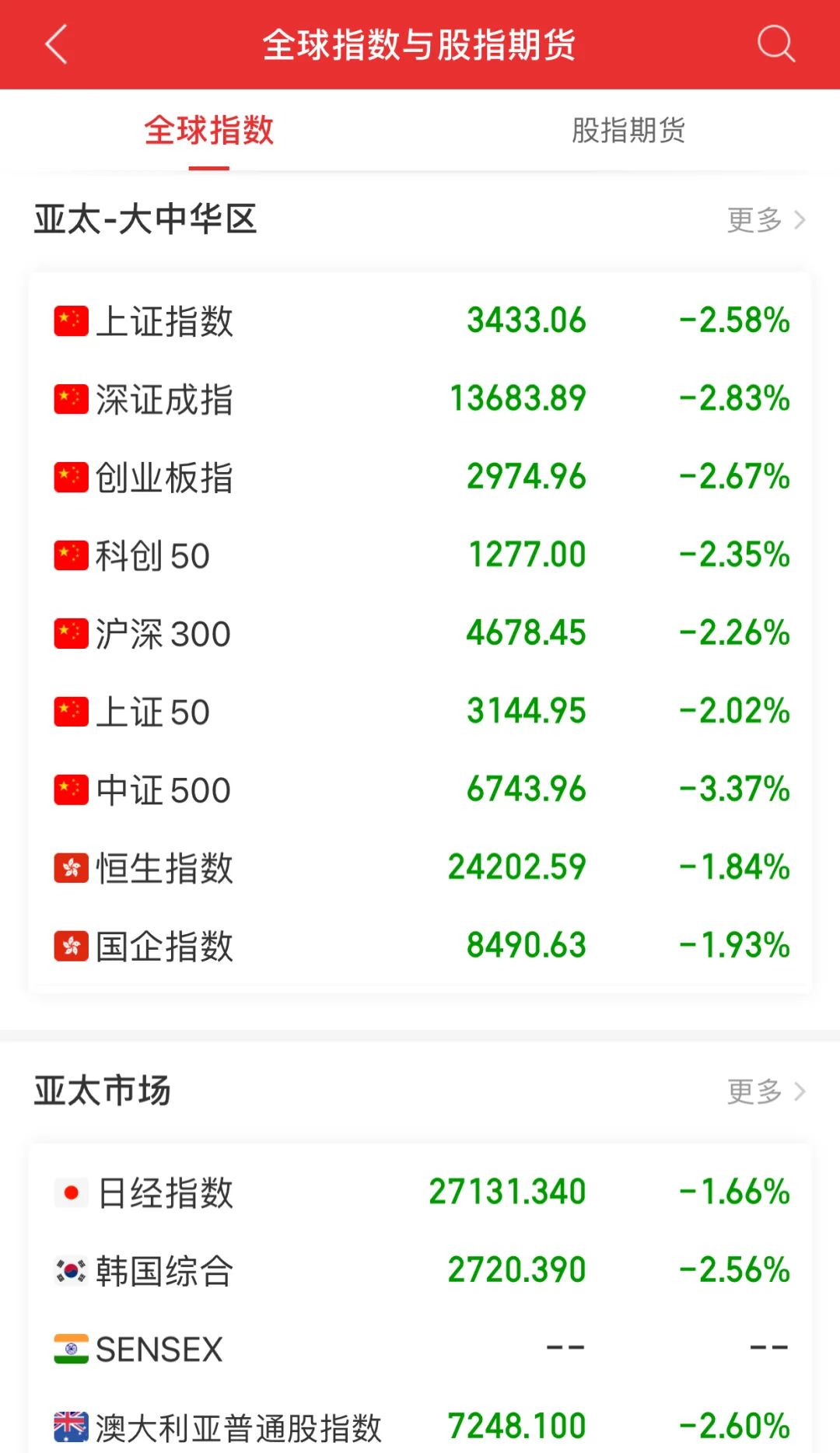Screen dimensions: 840x1453
Task: Open the 中证500 row
Action: pos(420,790)
